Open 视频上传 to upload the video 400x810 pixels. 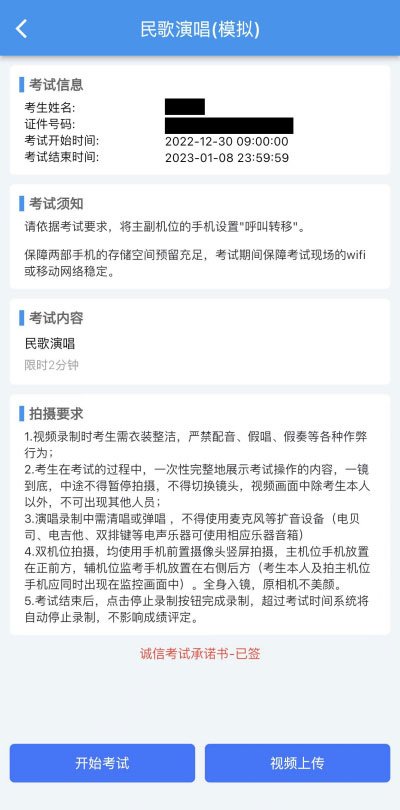tap(297, 763)
